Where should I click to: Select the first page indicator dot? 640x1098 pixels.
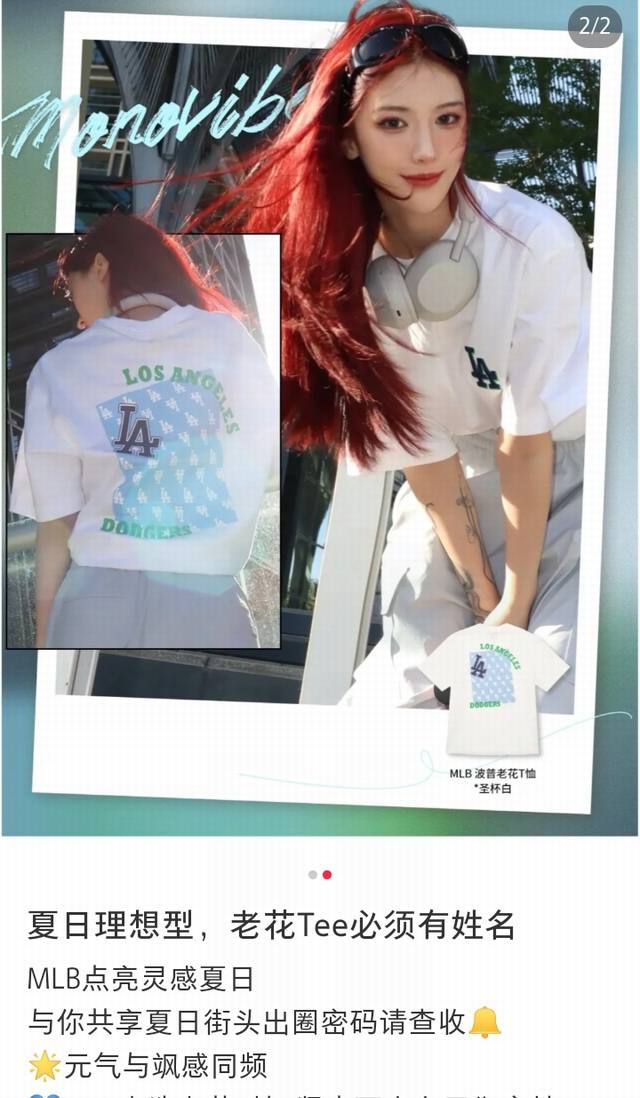[x=312, y=875]
